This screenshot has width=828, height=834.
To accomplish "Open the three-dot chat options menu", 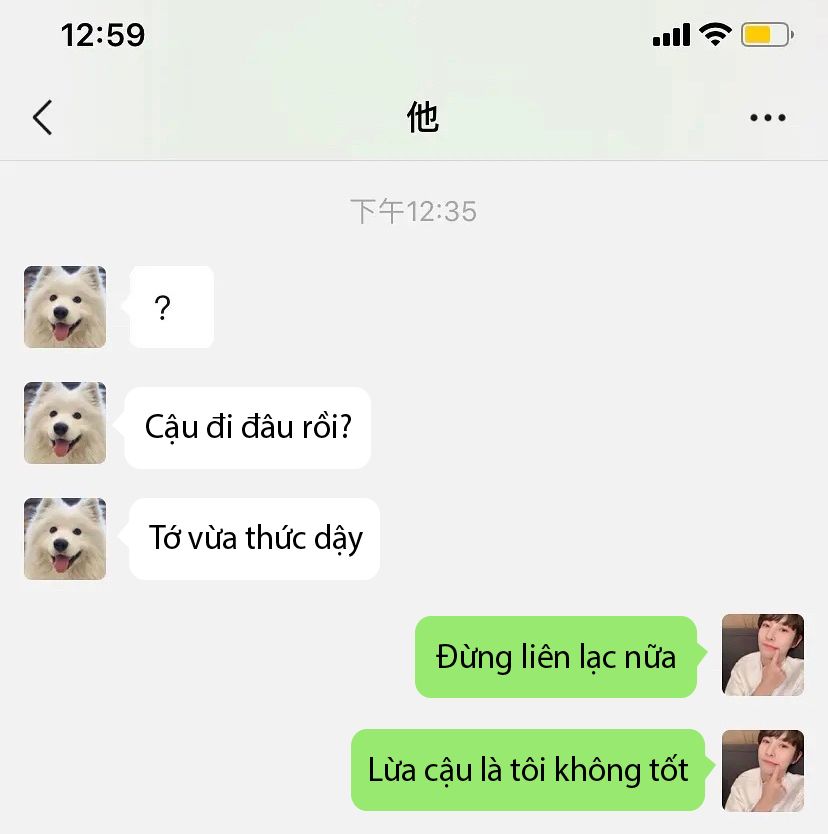I will tap(767, 118).
